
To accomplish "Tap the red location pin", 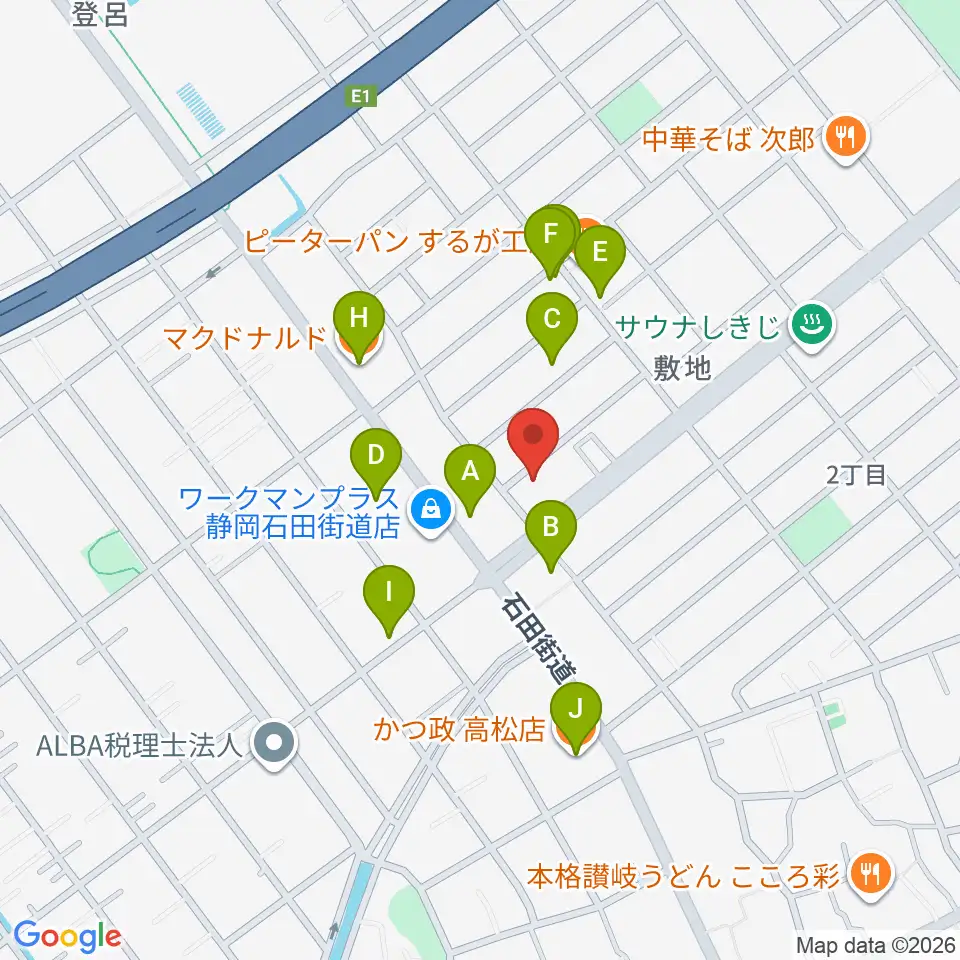I will tap(533, 436).
